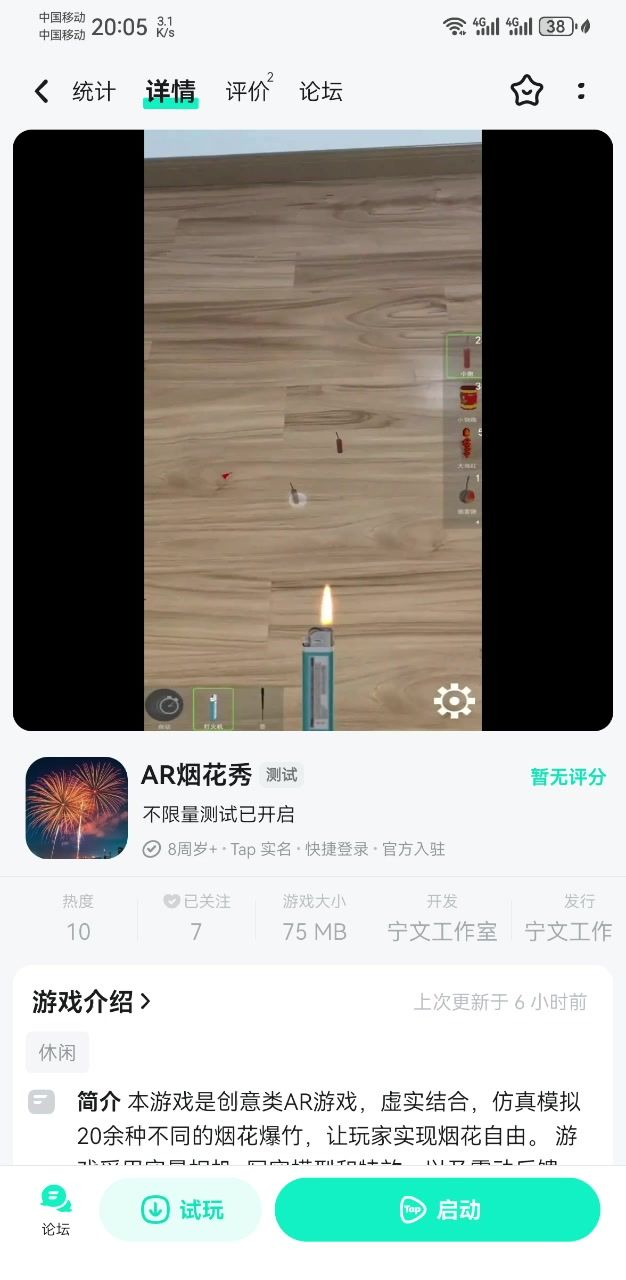
Task: Play the AR烟花秀 preview video
Action: point(312,430)
